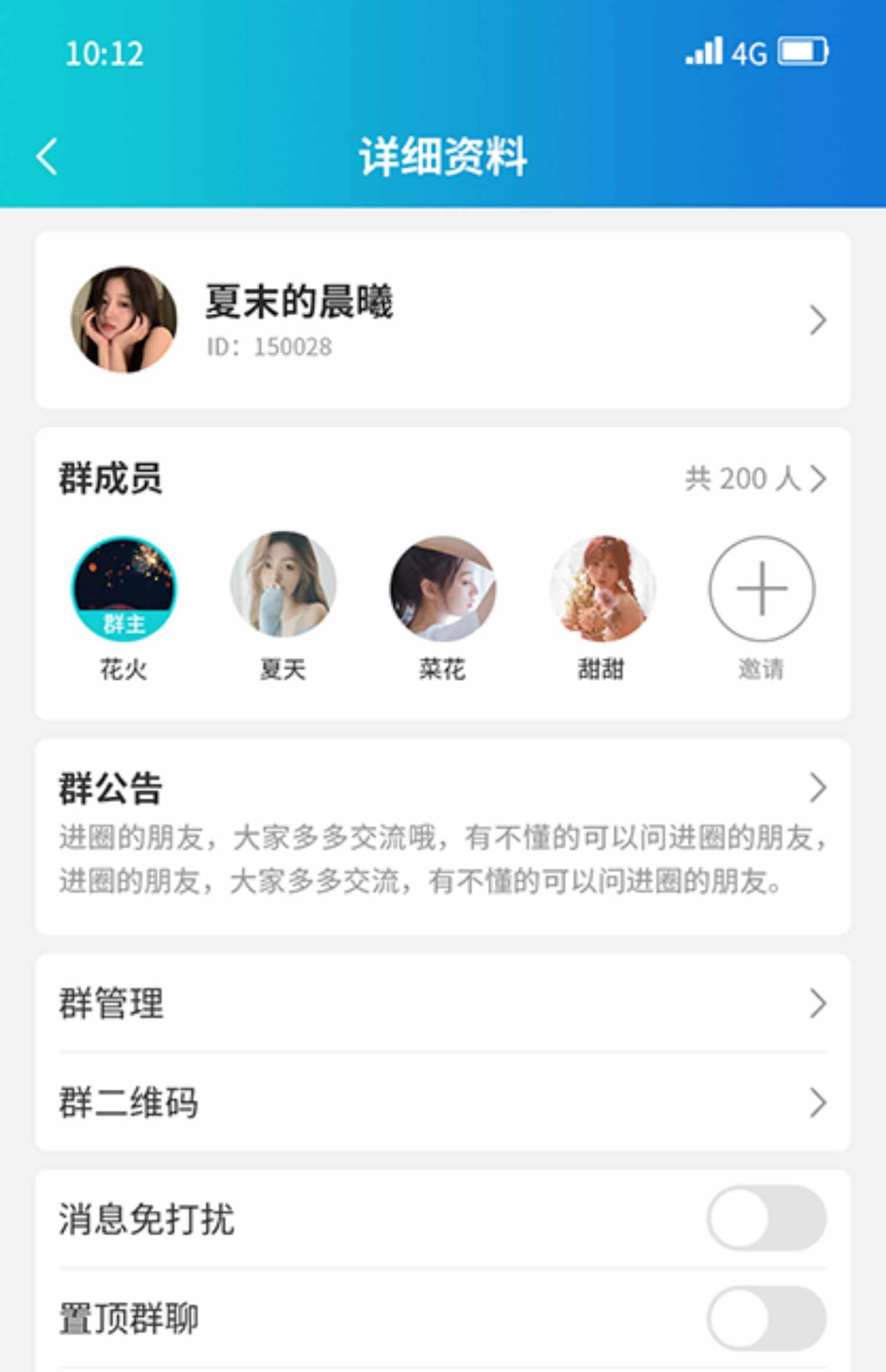Image resolution: width=886 pixels, height=1372 pixels.
Task: Expand the 群公告 announcement chevron
Action: (x=817, y=787)
